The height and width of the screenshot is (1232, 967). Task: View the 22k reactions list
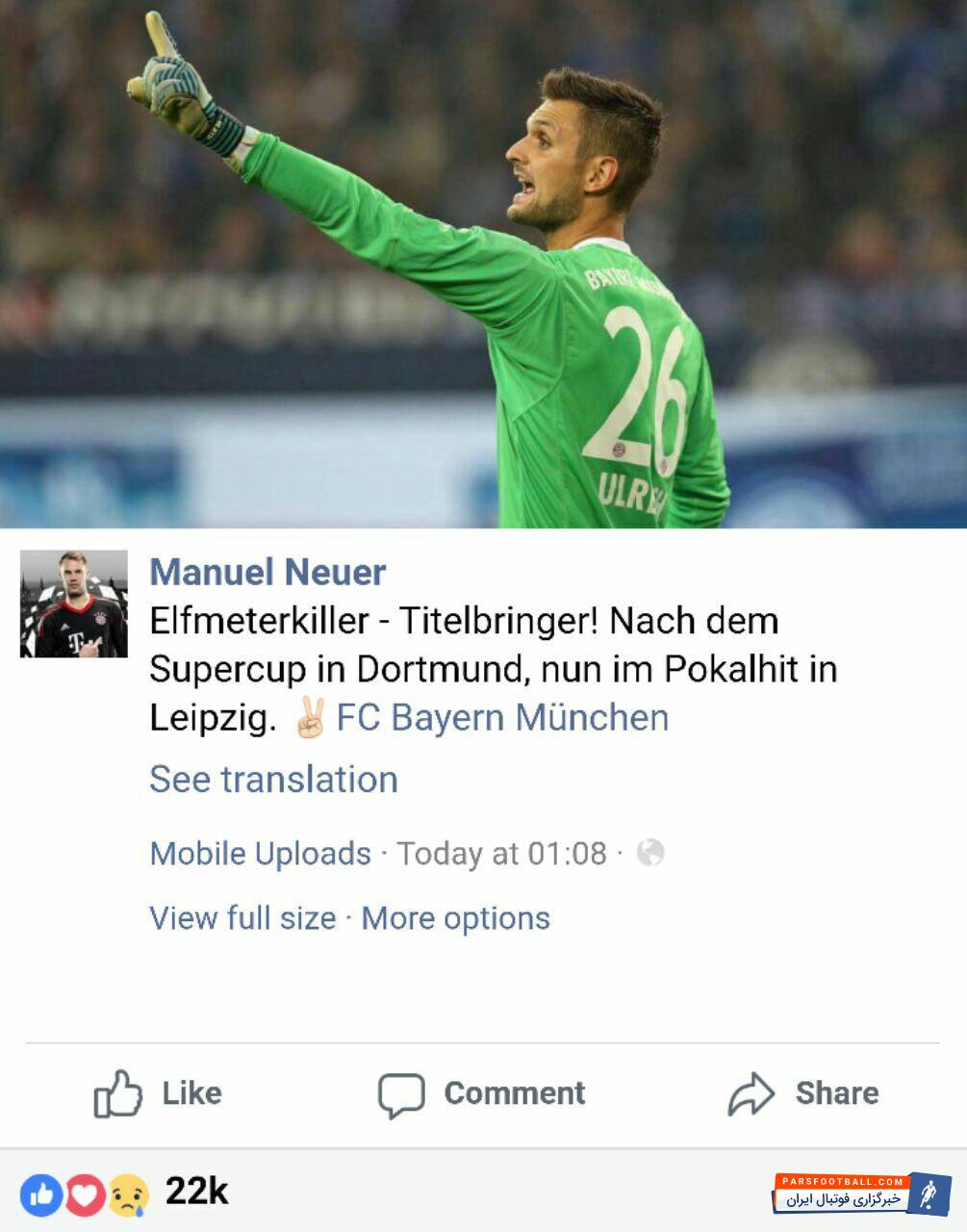point(125,1193)
